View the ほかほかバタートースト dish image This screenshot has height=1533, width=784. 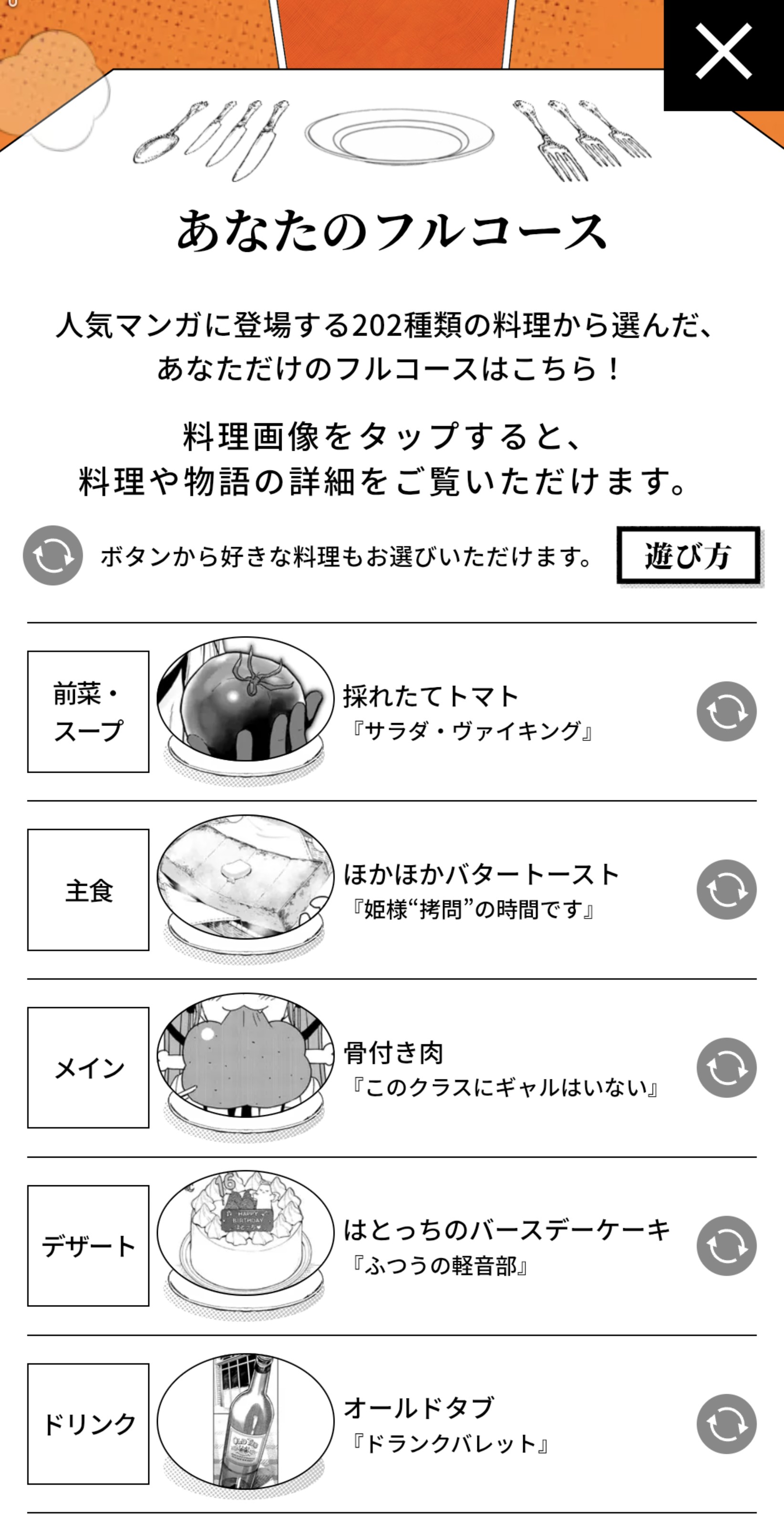click(x=245, y=880)
